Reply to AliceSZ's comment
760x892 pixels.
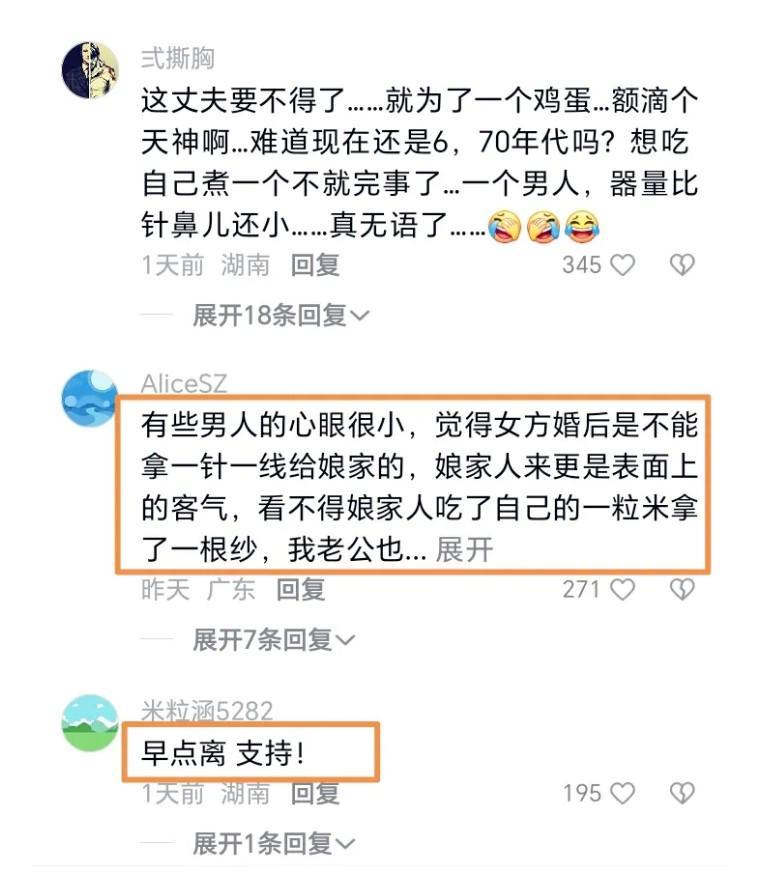(x=301, y=590)
